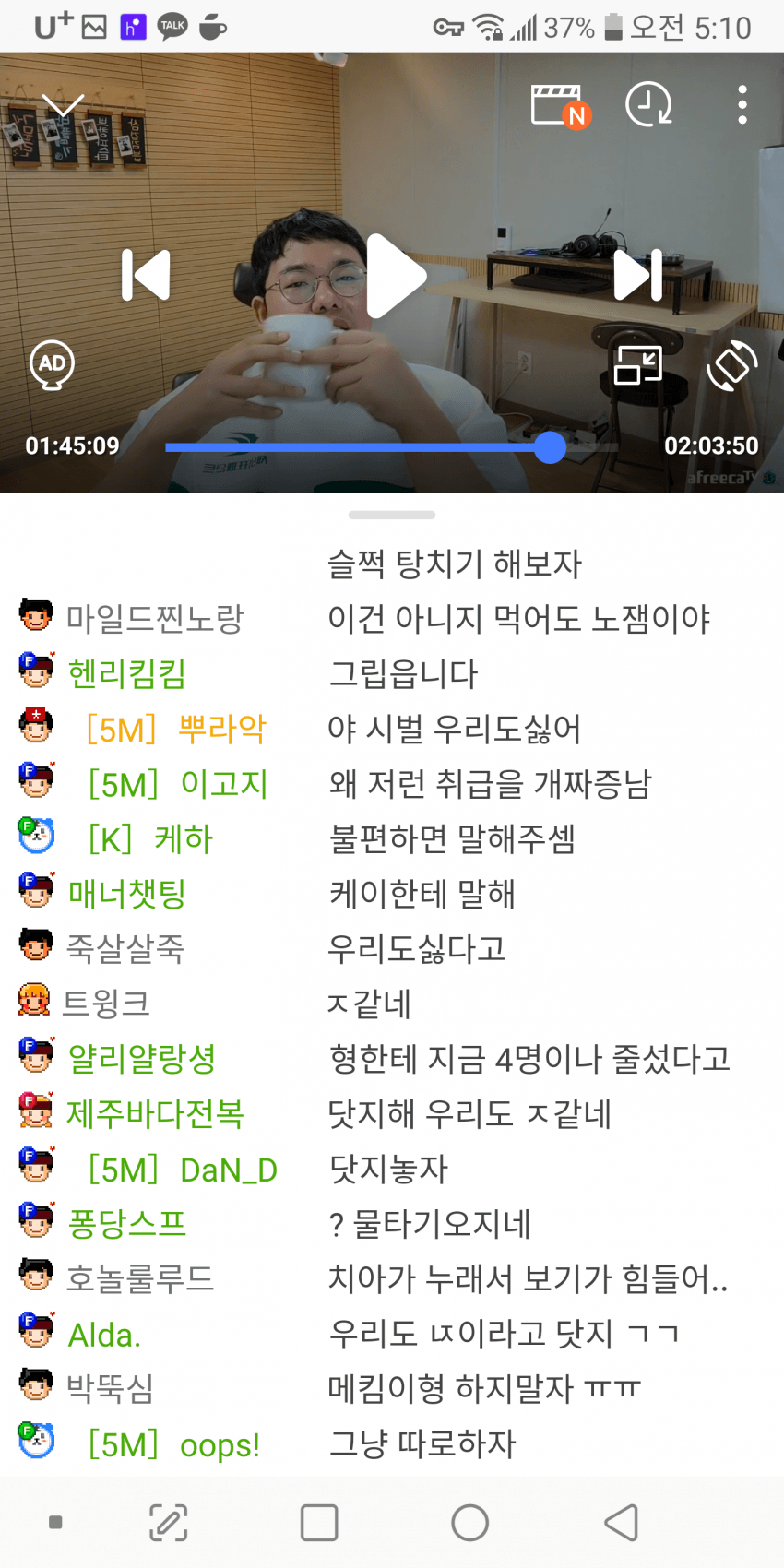Go to the home screen
Viewport: 784px width, 1568px height.
[469, 1523]
